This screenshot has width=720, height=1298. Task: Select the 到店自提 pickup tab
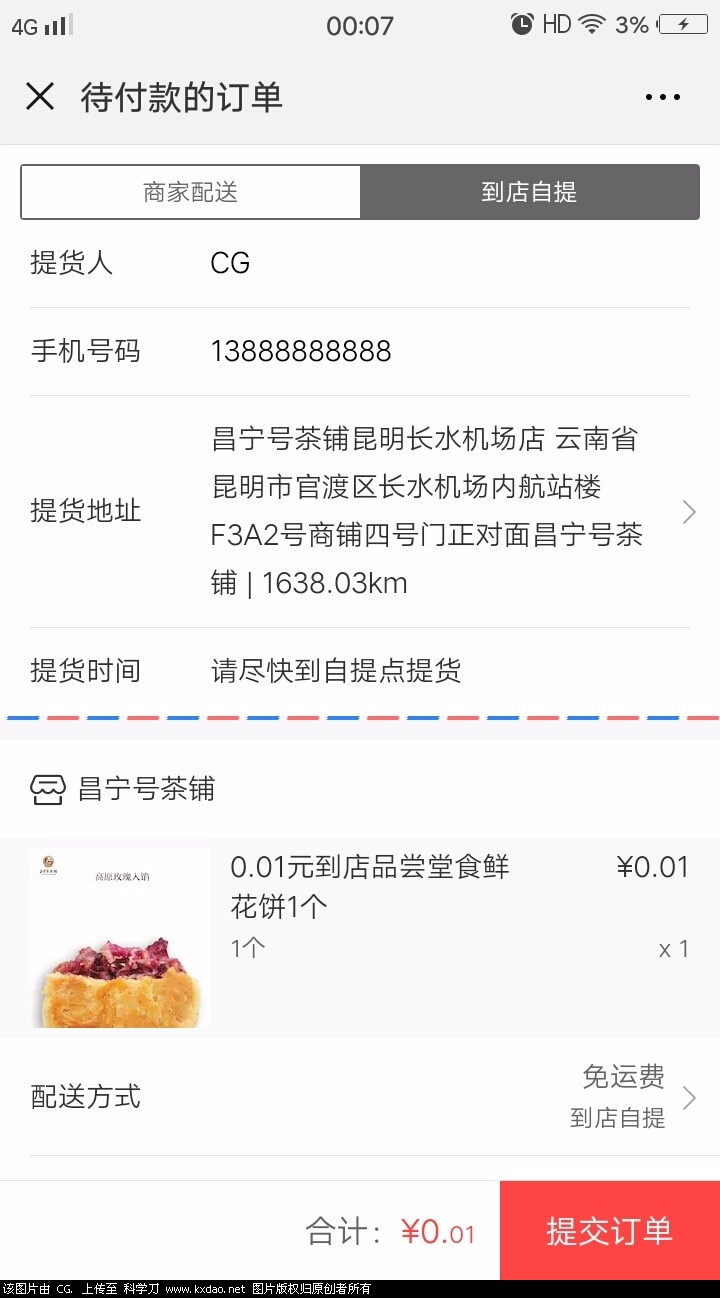pyautogui.click(x=529, y=192)
